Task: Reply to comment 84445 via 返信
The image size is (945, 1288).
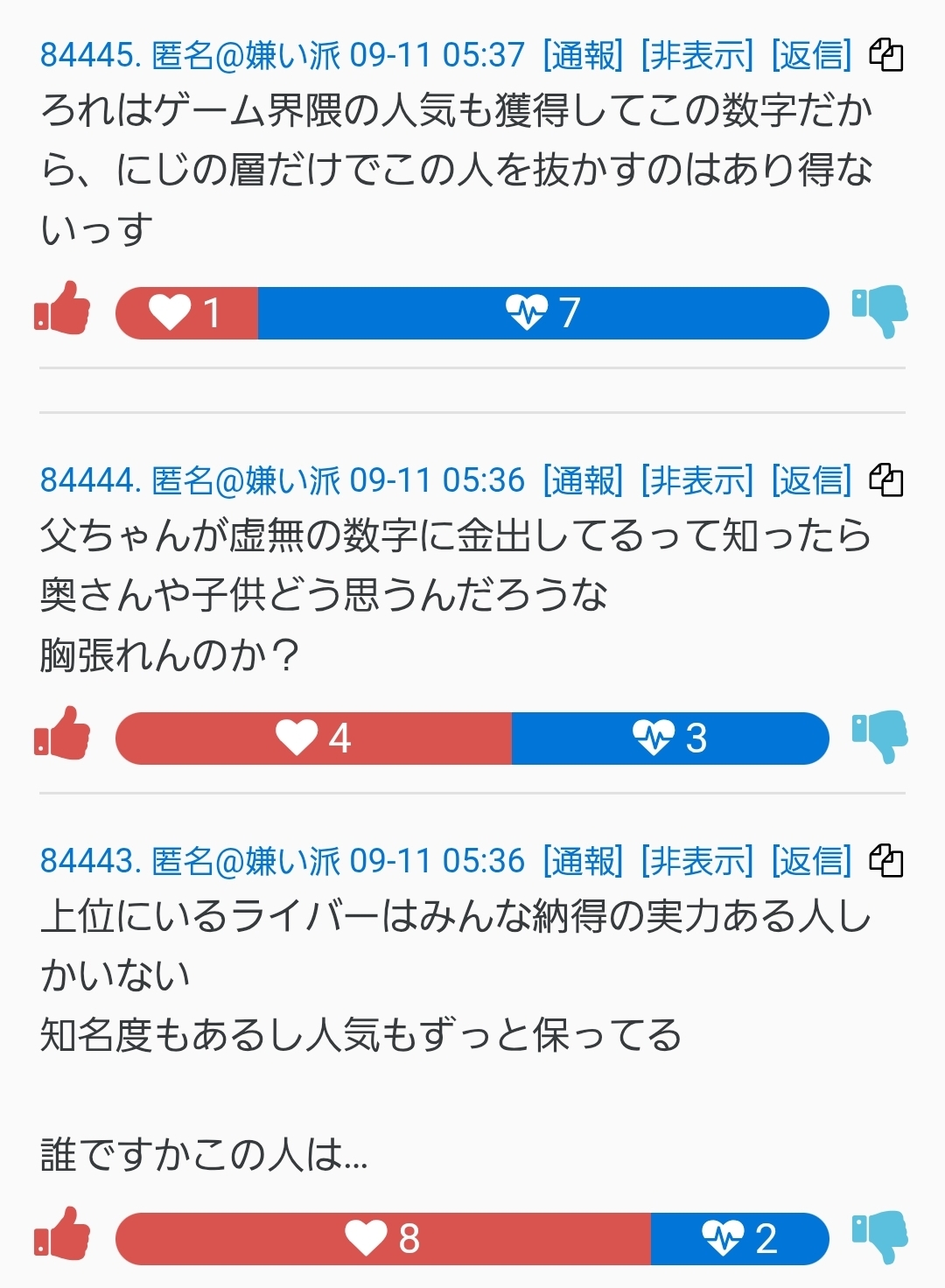Action: coord(811,56)
